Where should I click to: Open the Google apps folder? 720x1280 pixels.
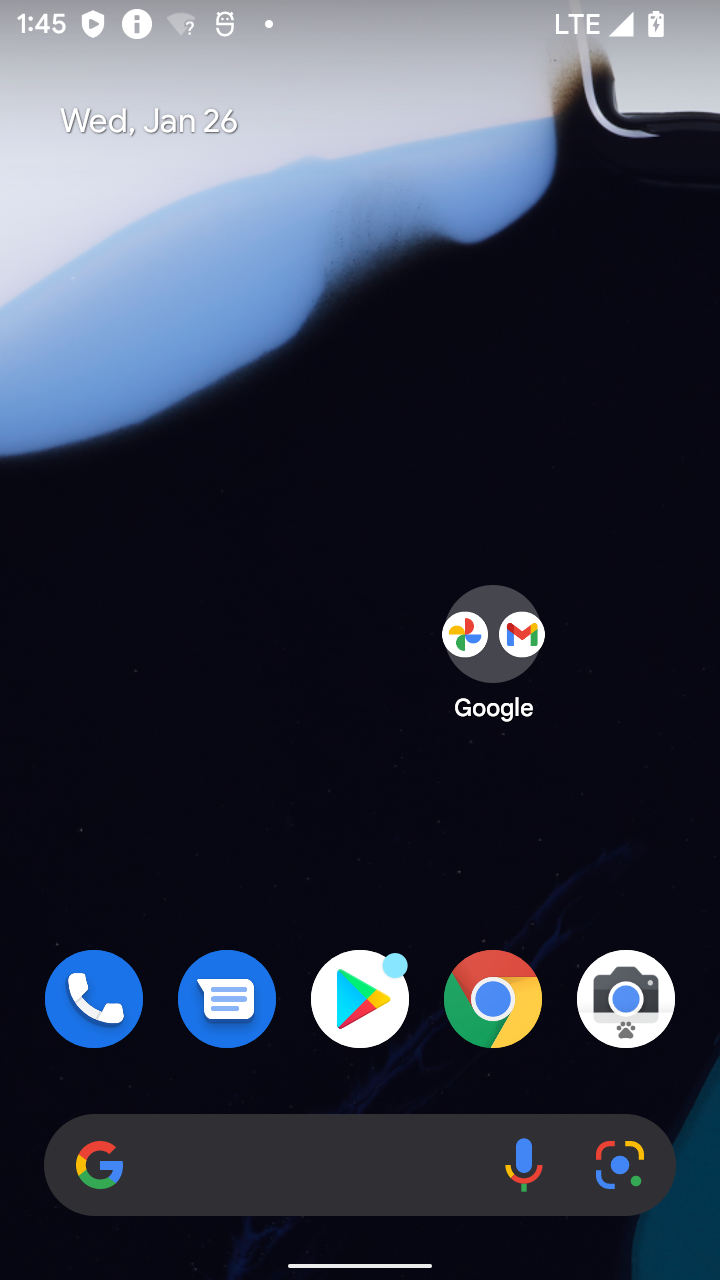pyautogui.click(x=493, y=635)
